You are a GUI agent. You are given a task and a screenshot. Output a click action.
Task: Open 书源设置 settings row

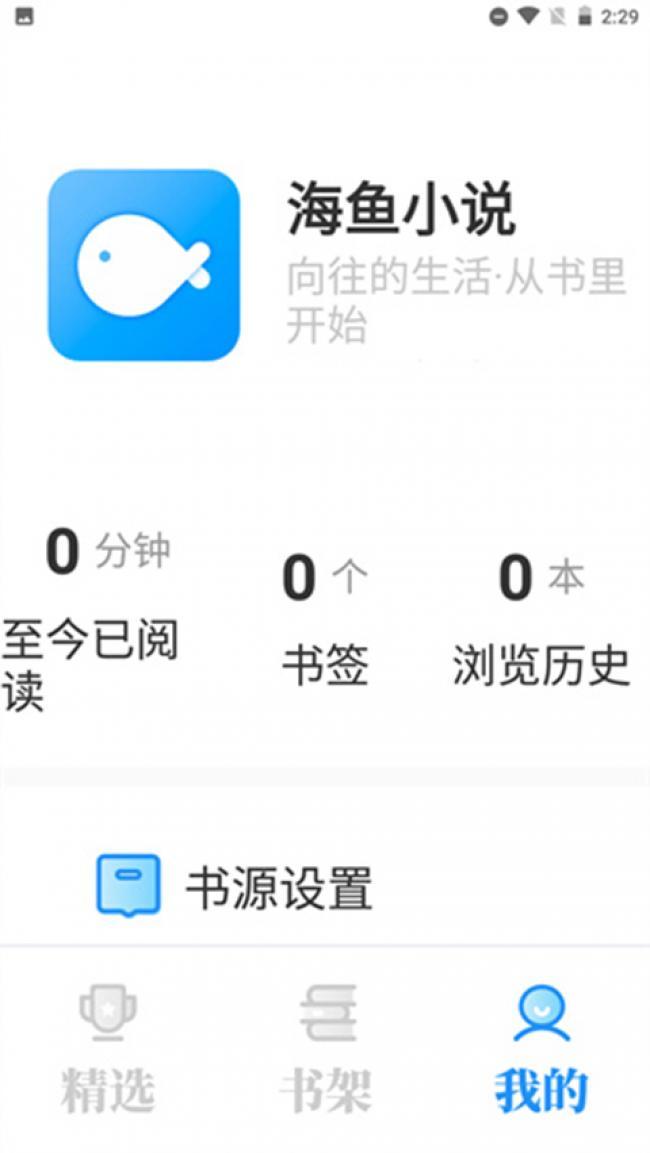pos(280,887)
